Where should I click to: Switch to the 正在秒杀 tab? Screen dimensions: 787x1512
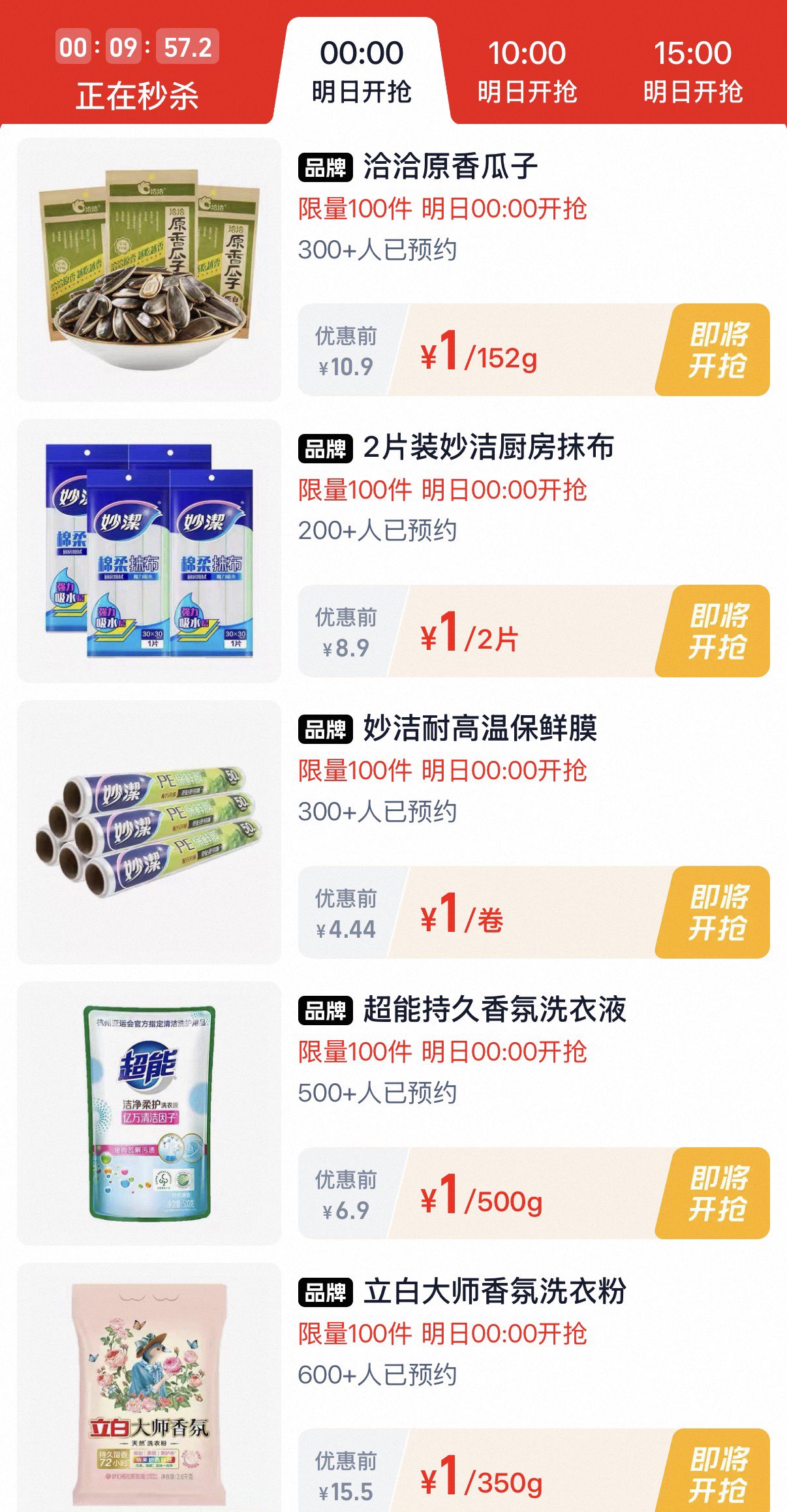point(137,72)
